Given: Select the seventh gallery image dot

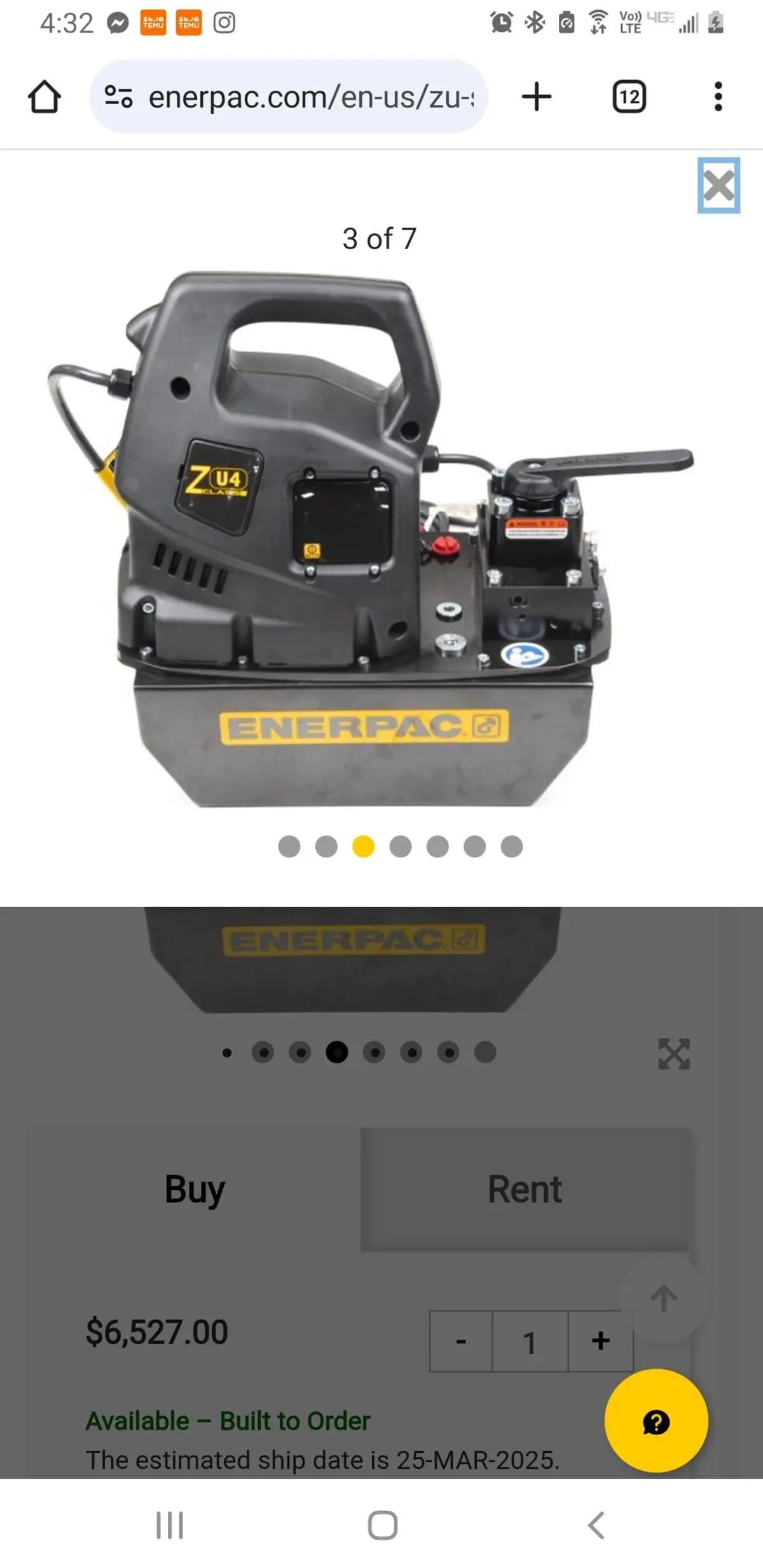Looking at the screenshot, I should [511, 846].
